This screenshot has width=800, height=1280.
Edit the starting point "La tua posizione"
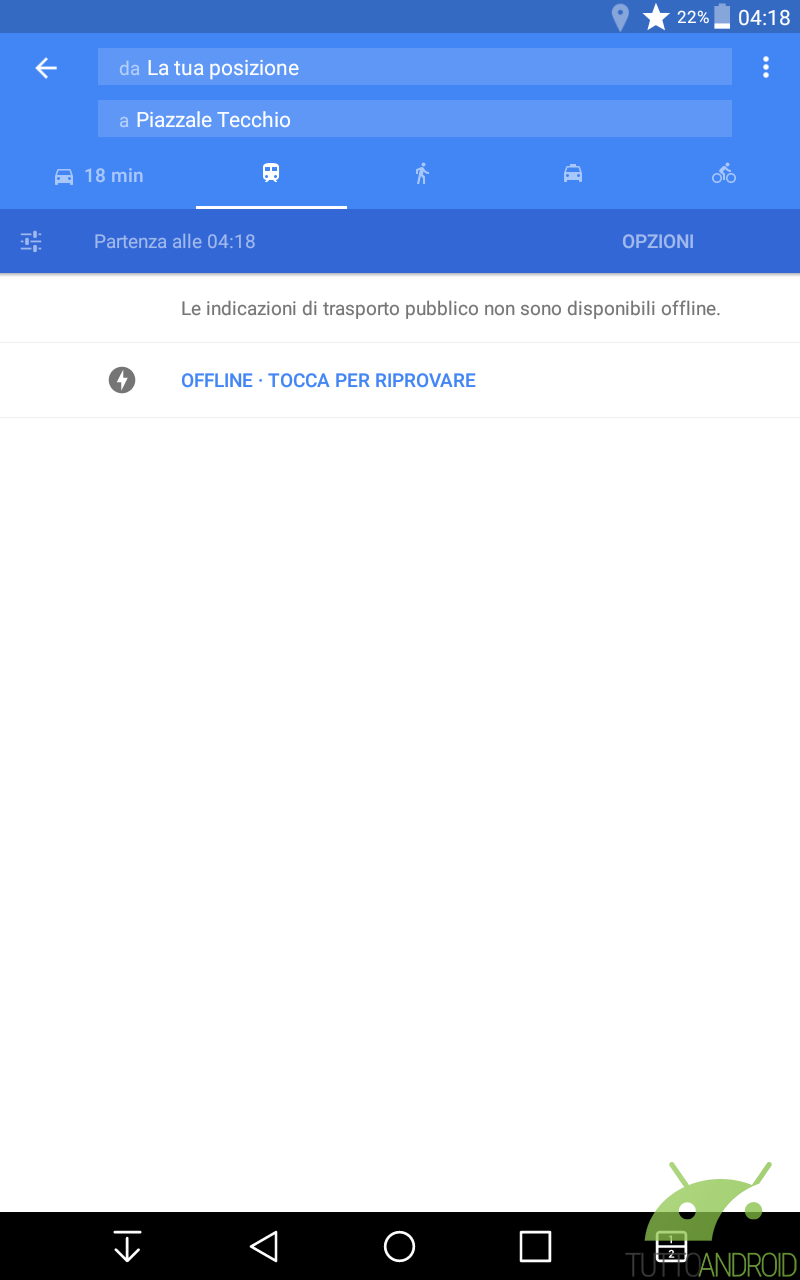[x=414, y=68]
